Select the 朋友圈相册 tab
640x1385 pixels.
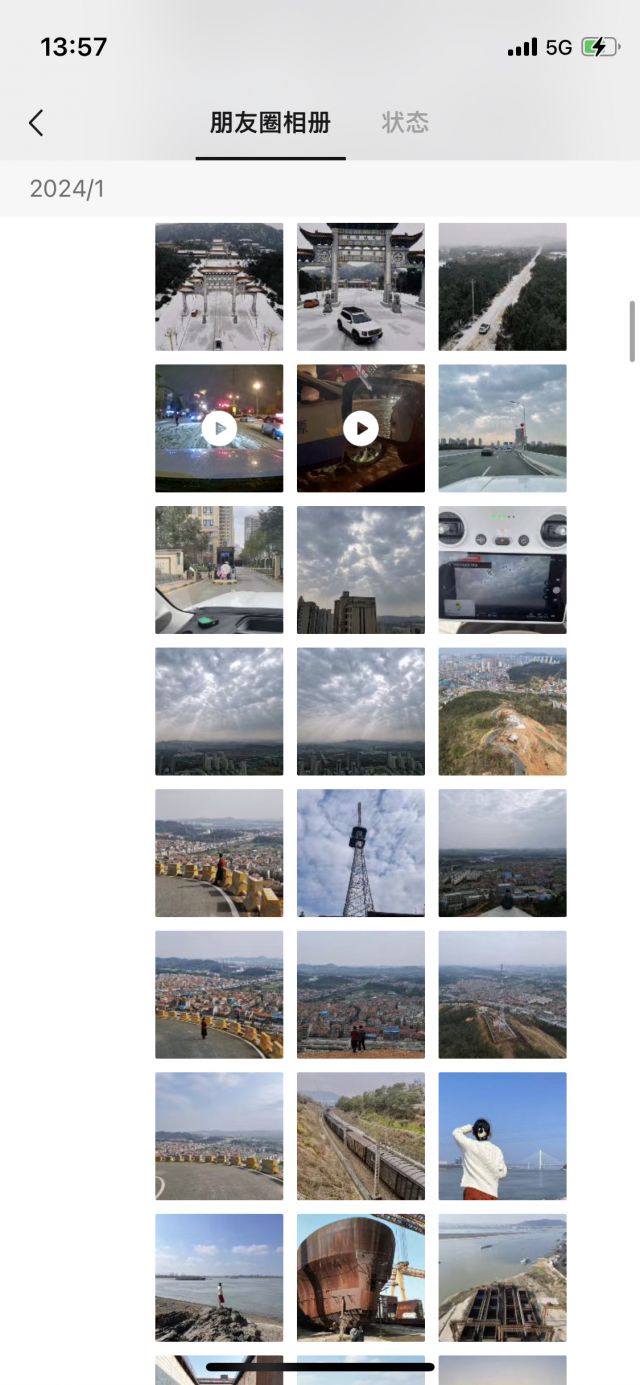tap(270, 123)
